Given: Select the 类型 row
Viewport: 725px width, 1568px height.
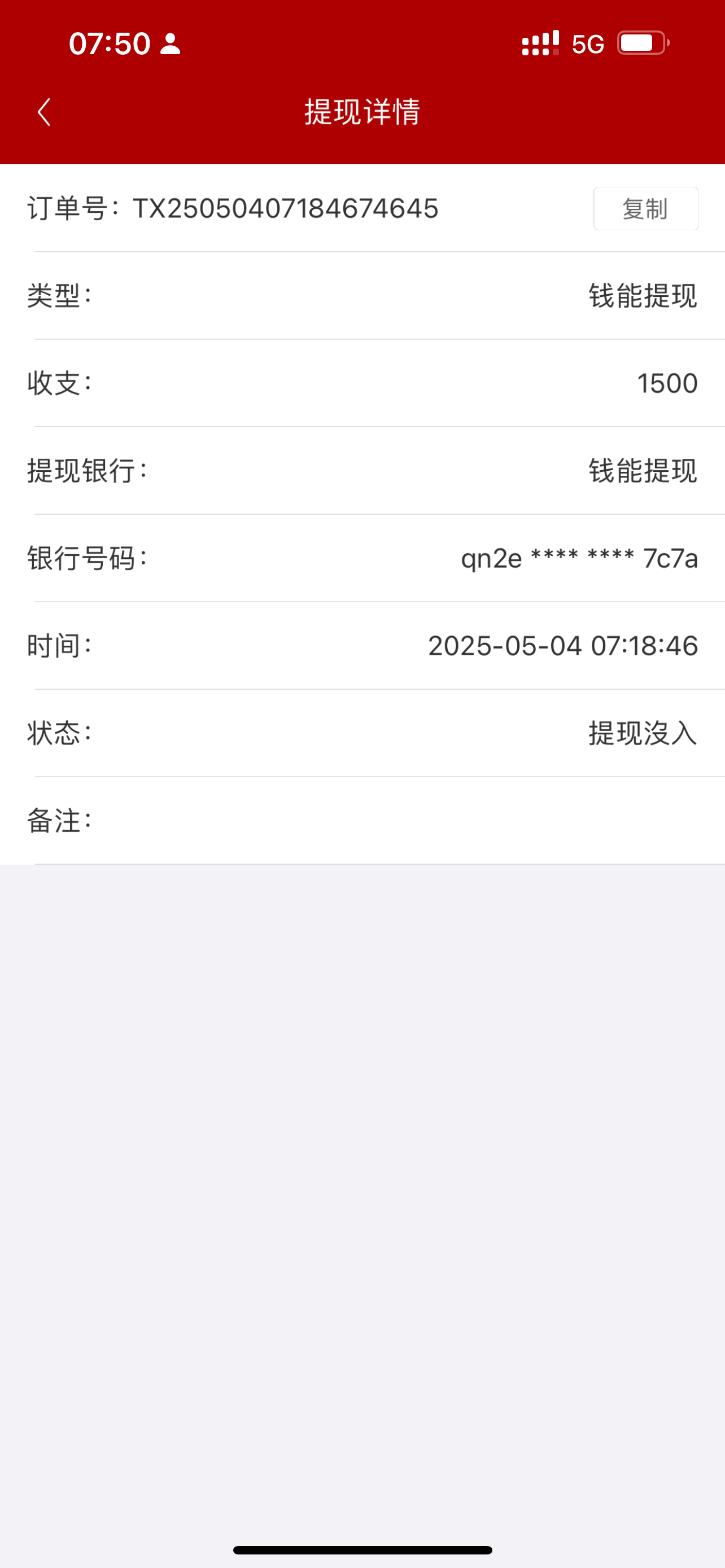Looking at the screenshot, I should 362,297.
